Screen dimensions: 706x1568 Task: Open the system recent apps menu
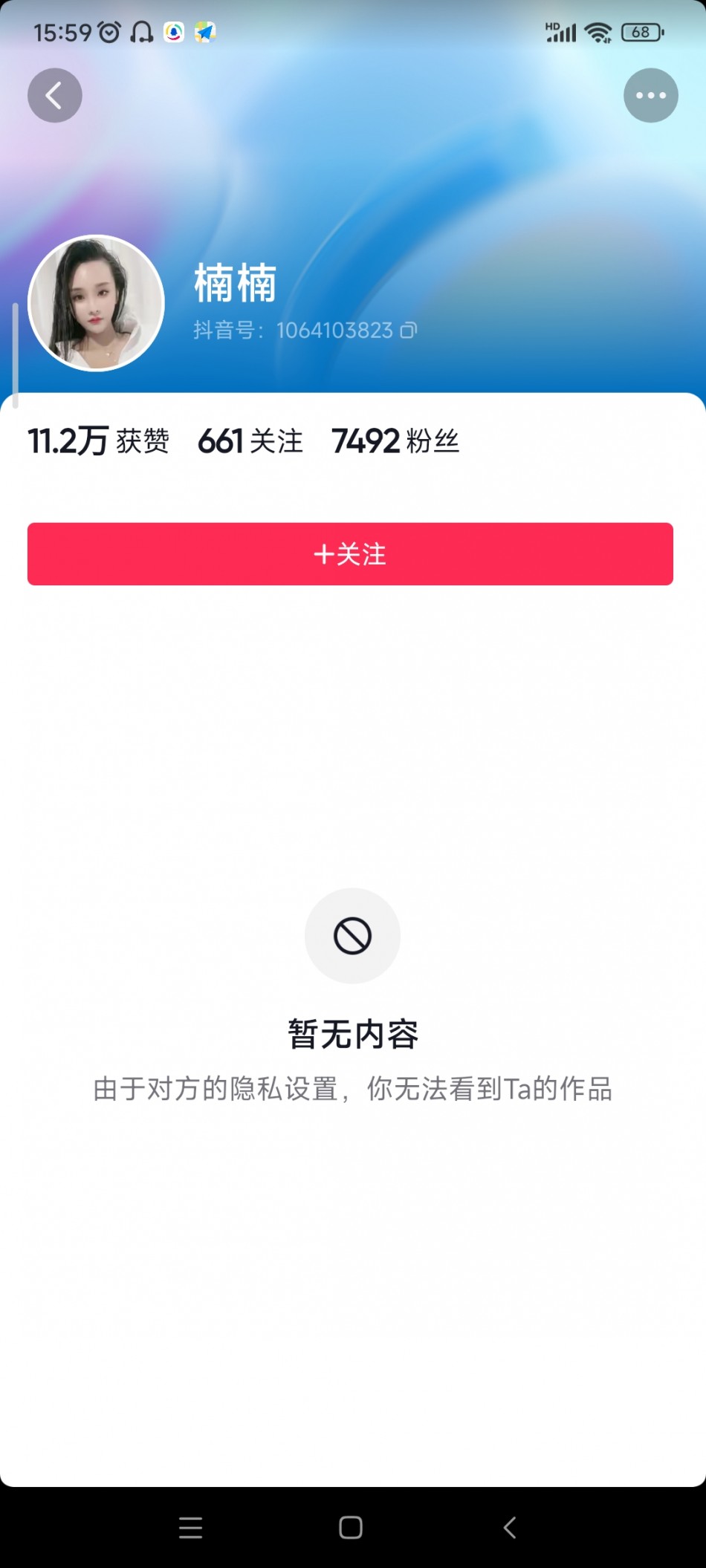click(x=190, y=1527)
